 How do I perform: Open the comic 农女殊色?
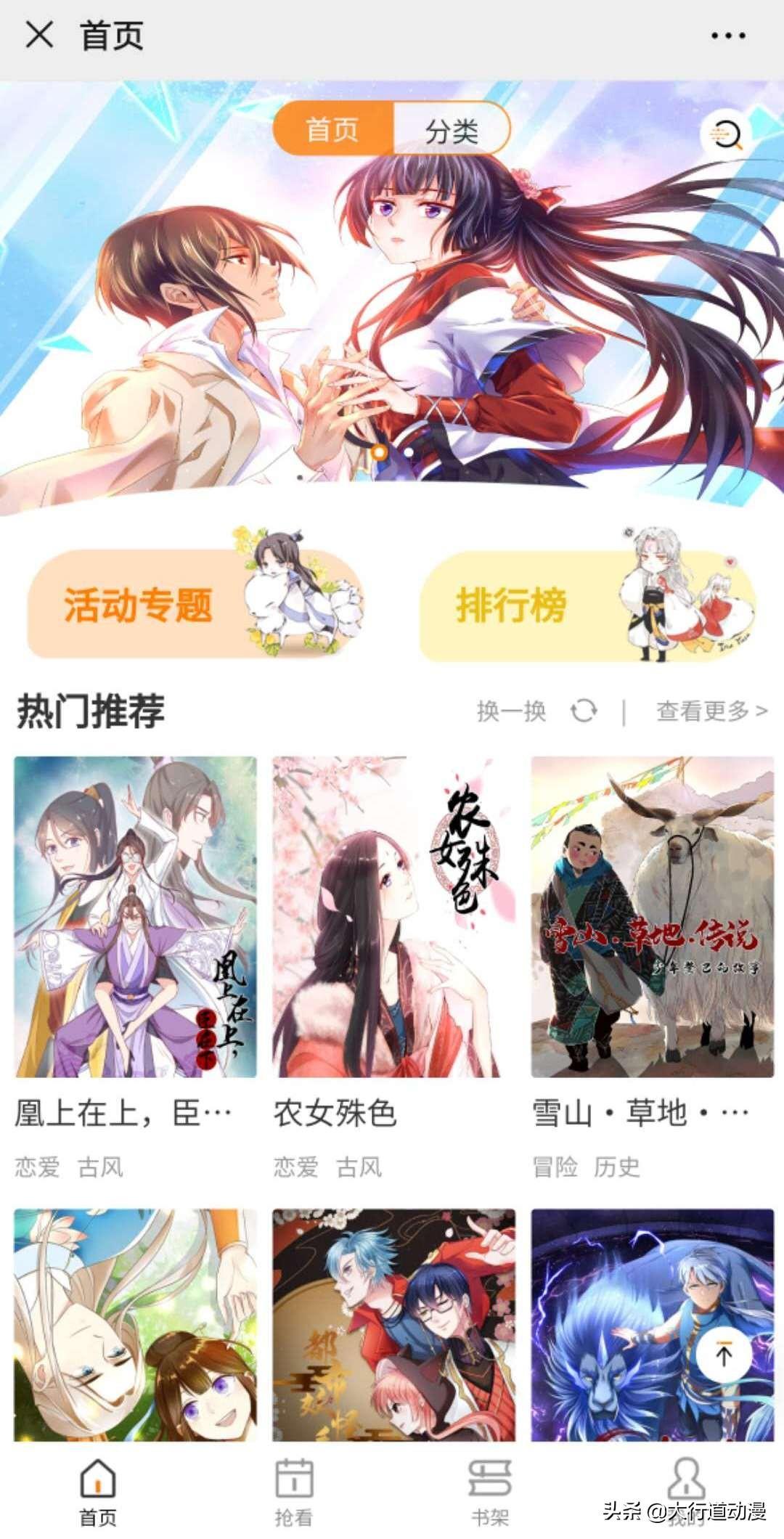pos(393,916)
